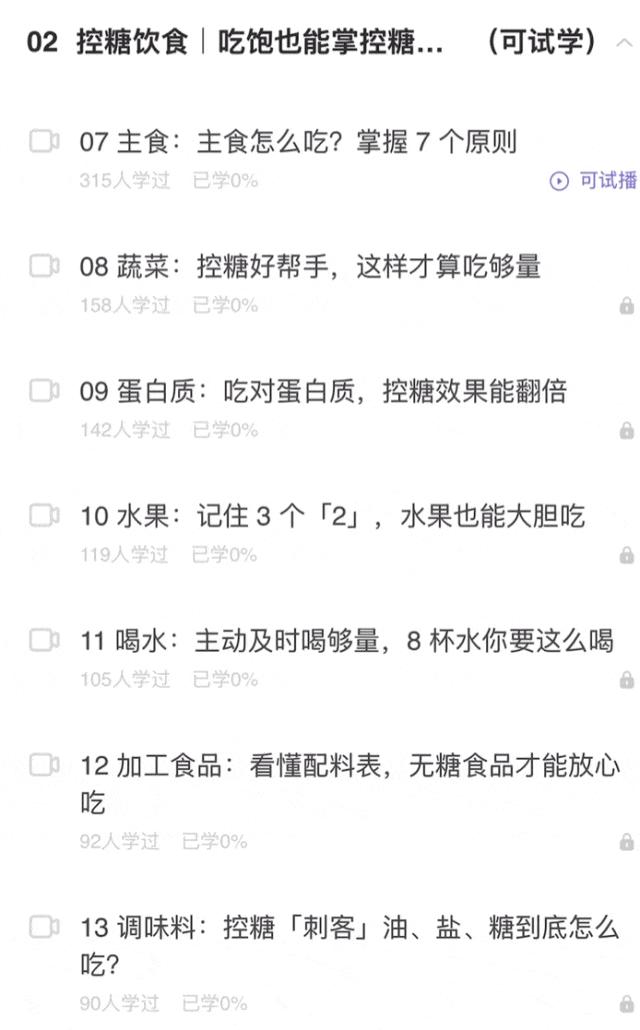Image resolution: width=640 pixels, height=1030 pixels.
Task: Collapse the 02 控糖饮食 chapter section
Action: (x=624, y=43)
